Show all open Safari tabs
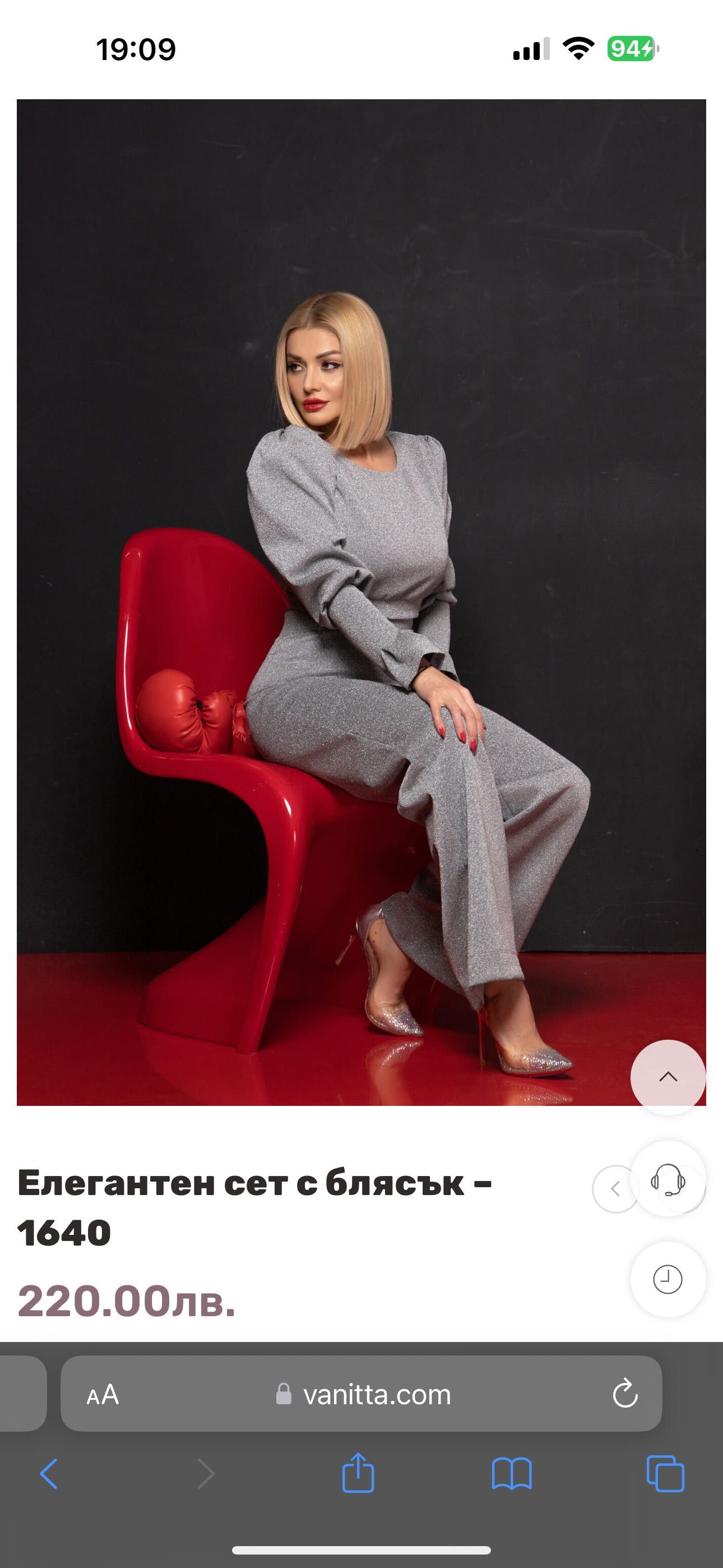The image size is (723, 1568). (x=665, y=1474)
